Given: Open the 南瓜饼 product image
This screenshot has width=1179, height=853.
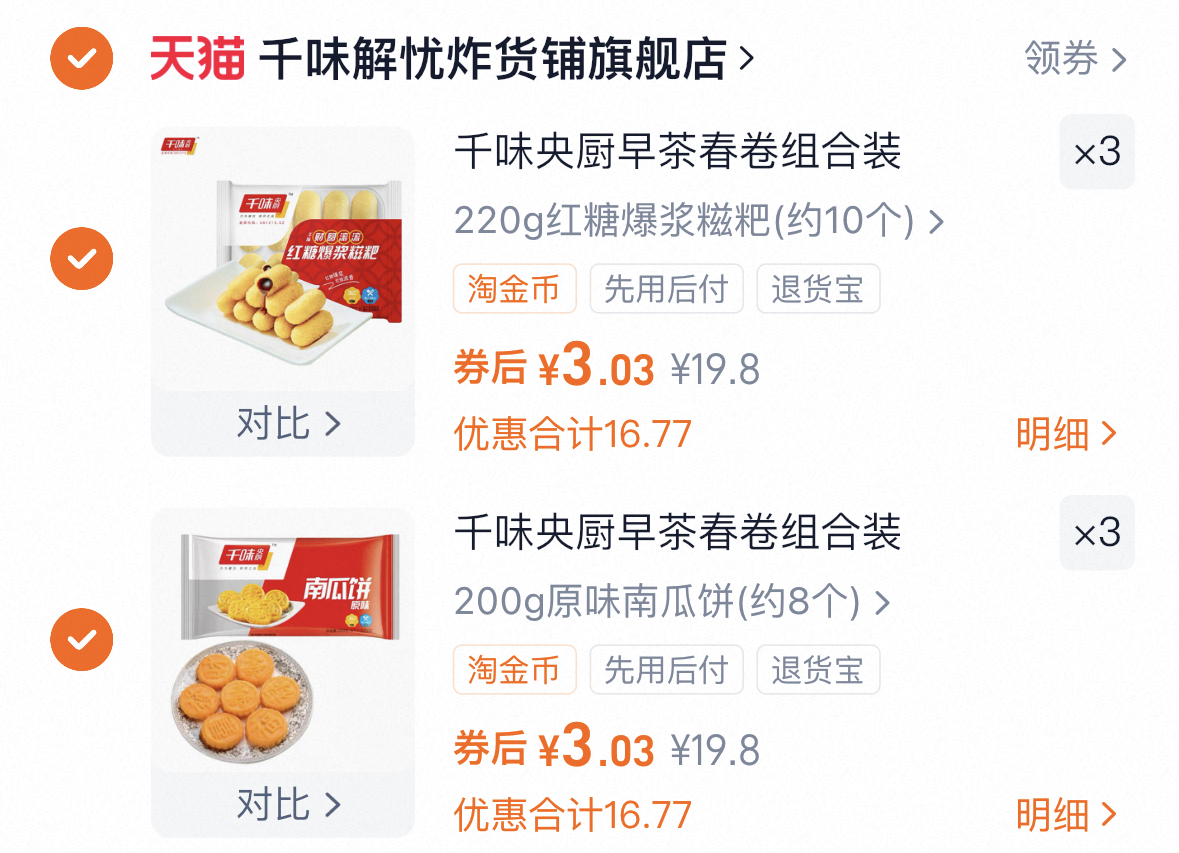Looking at the screenshot, I should (283, 640).
